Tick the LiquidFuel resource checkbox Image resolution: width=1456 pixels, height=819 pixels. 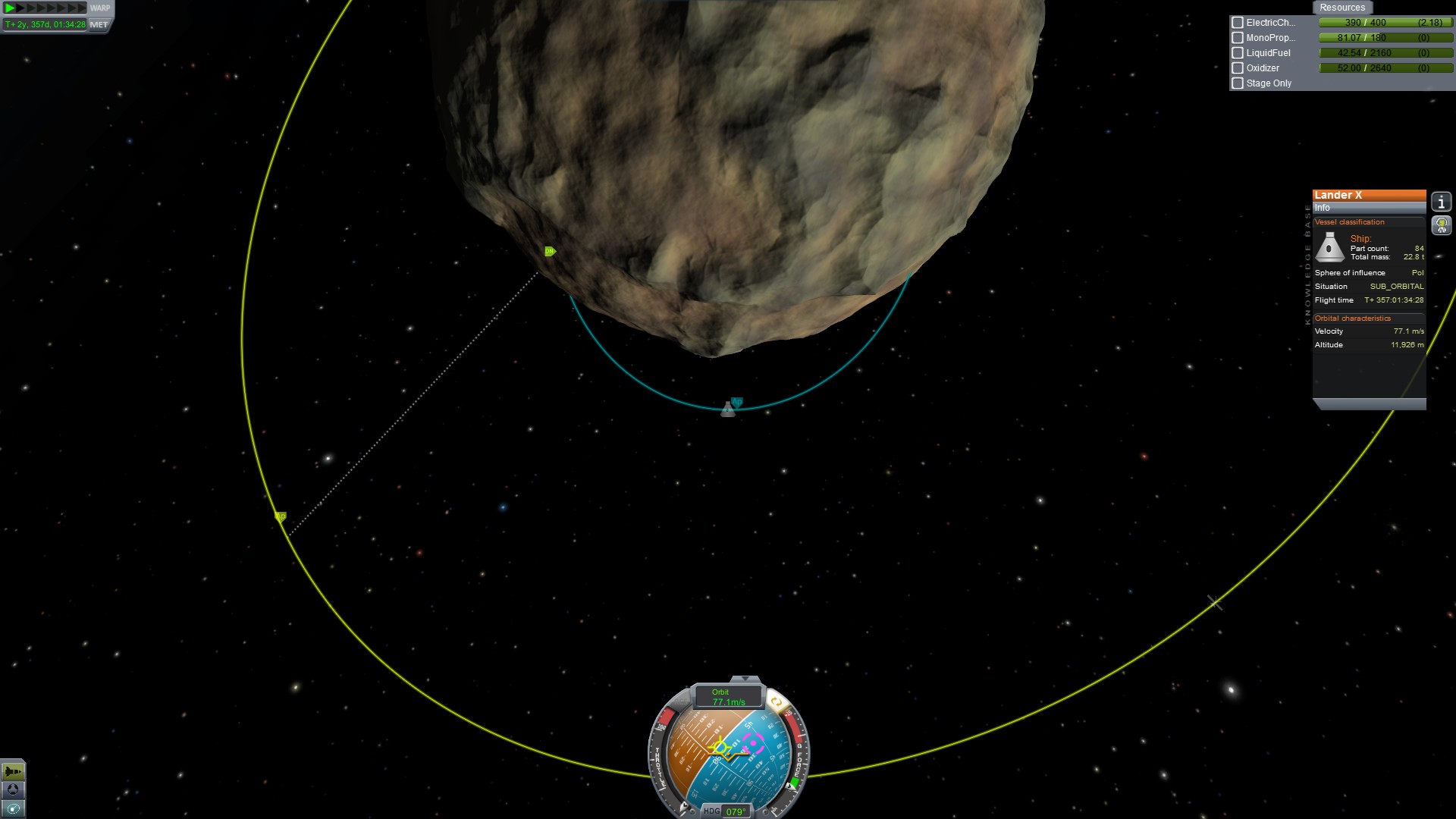pos(1238,53)
